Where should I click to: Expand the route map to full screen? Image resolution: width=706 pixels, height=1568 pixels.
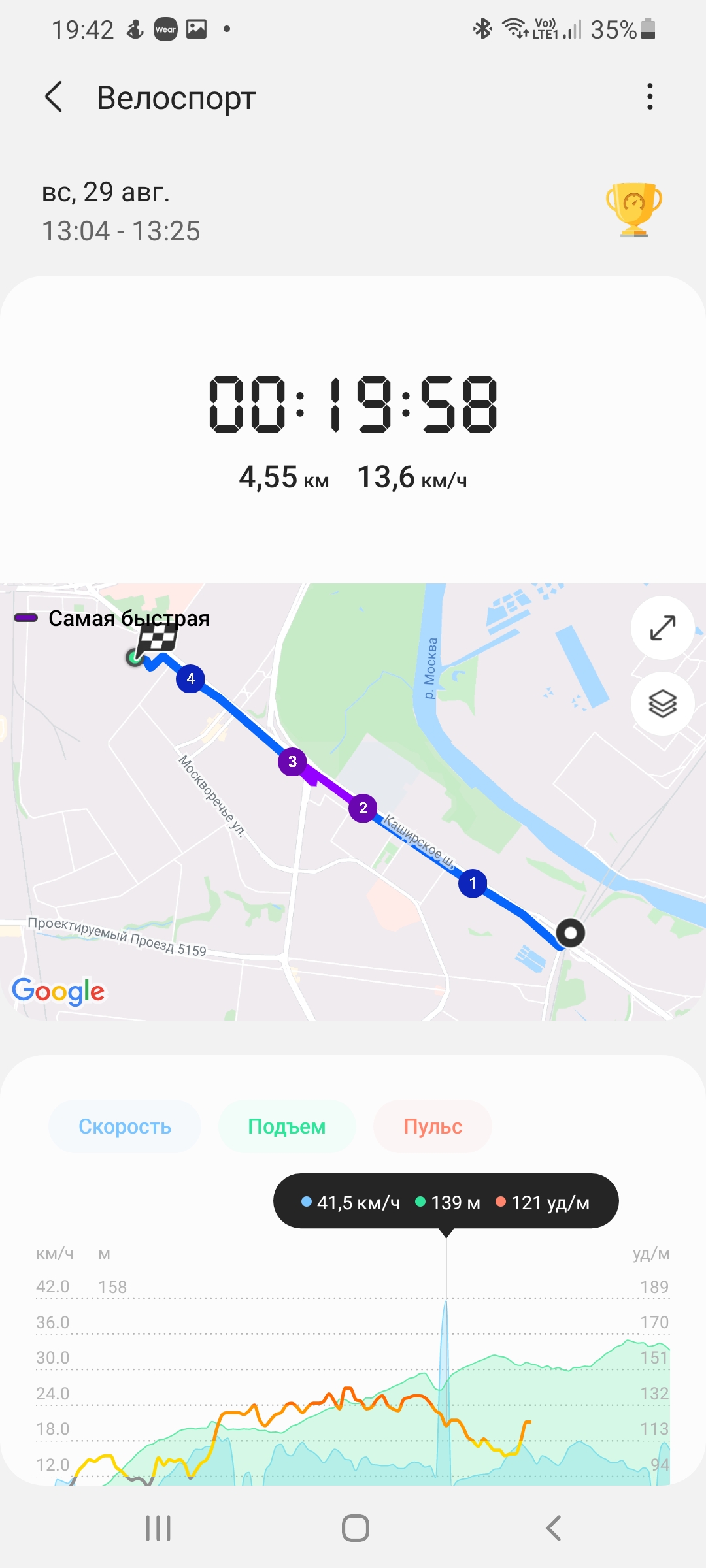click(662, 628)
